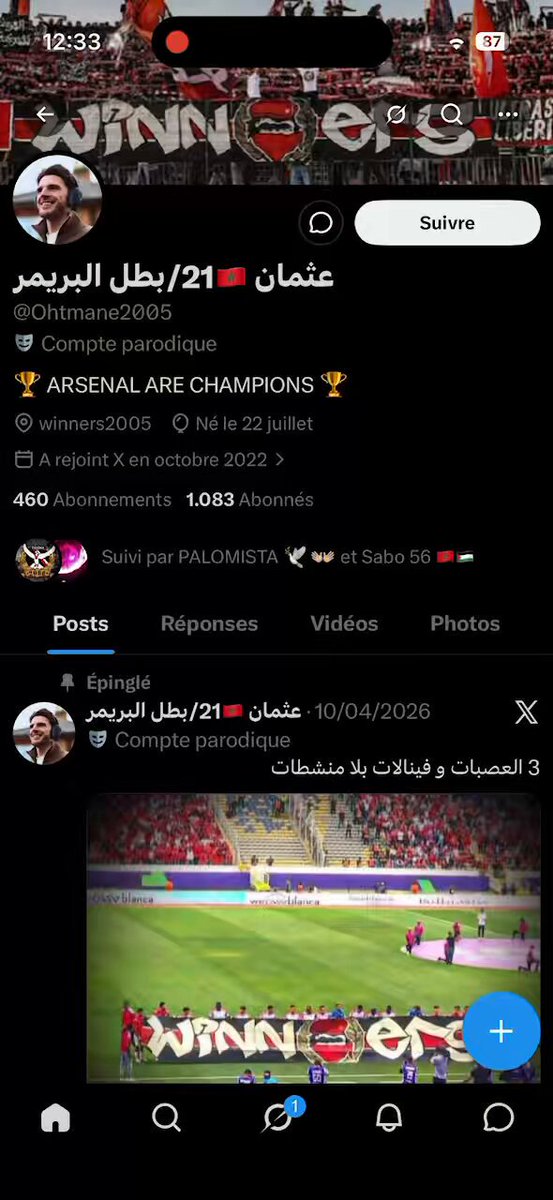
Task: View the profile picture
Action: click(57, 200)
